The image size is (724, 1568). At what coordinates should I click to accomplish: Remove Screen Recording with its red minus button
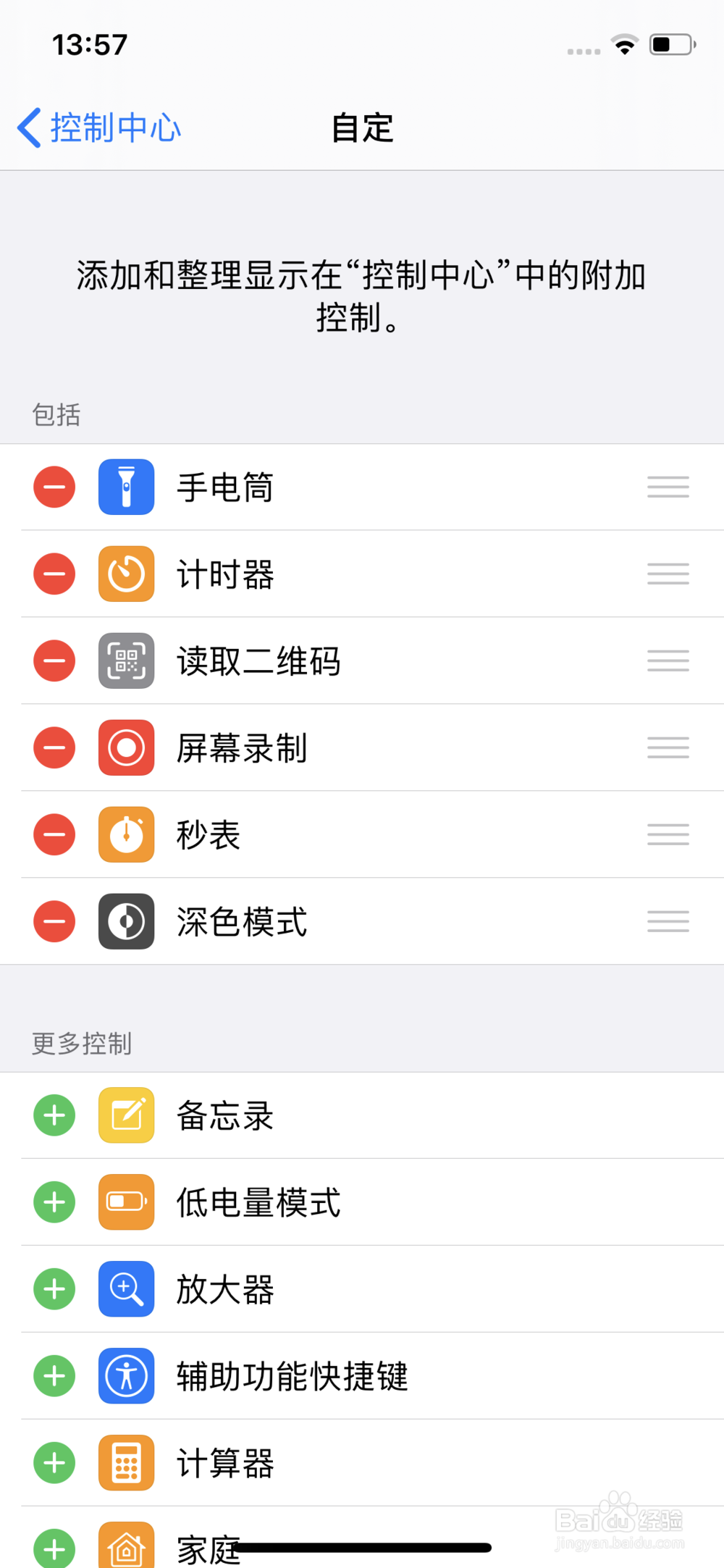pyautogui.click(x=54, y=748)
